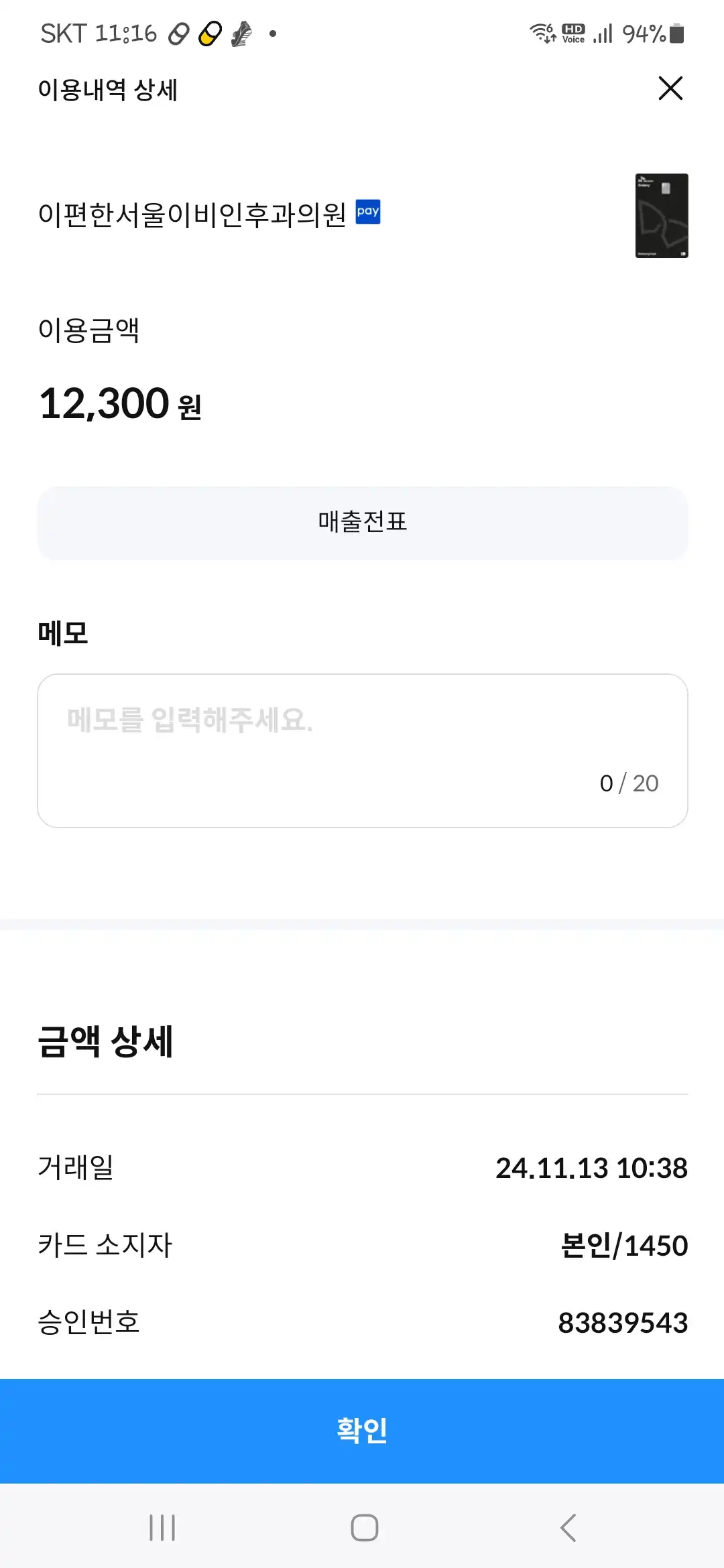Tap the 0/20 character counter
The image size is (724, 1568).
(x=627, y=783)
